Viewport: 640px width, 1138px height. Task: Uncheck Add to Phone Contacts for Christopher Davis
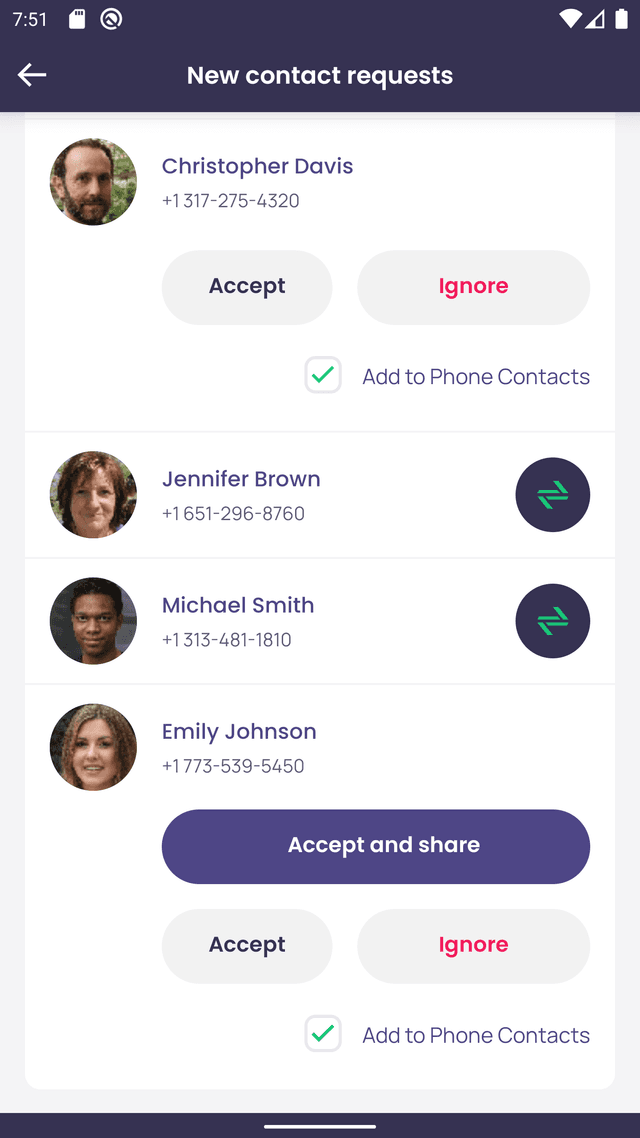click(323, 376)
